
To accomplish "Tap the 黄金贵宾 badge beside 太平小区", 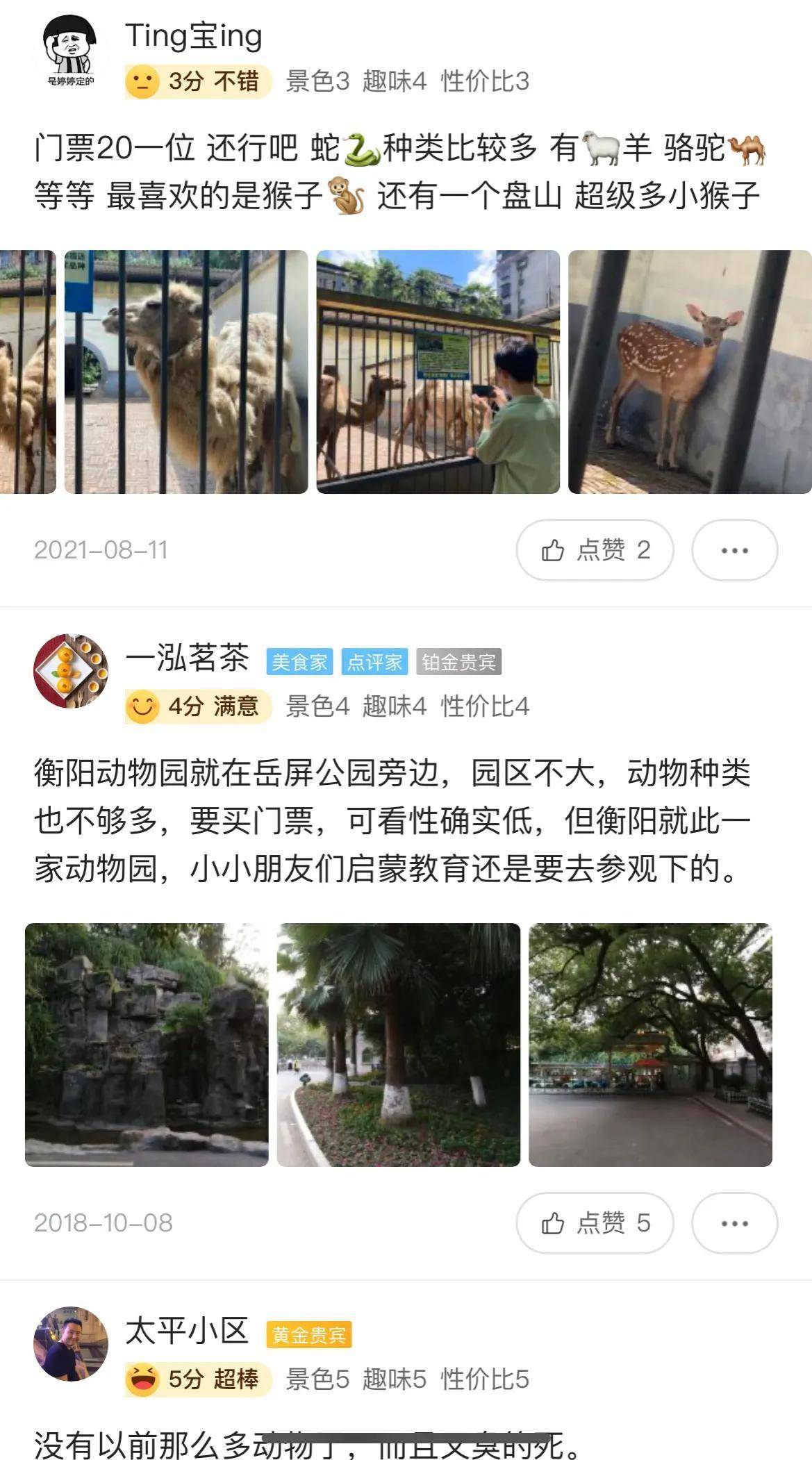I will tap(308, 1335).
